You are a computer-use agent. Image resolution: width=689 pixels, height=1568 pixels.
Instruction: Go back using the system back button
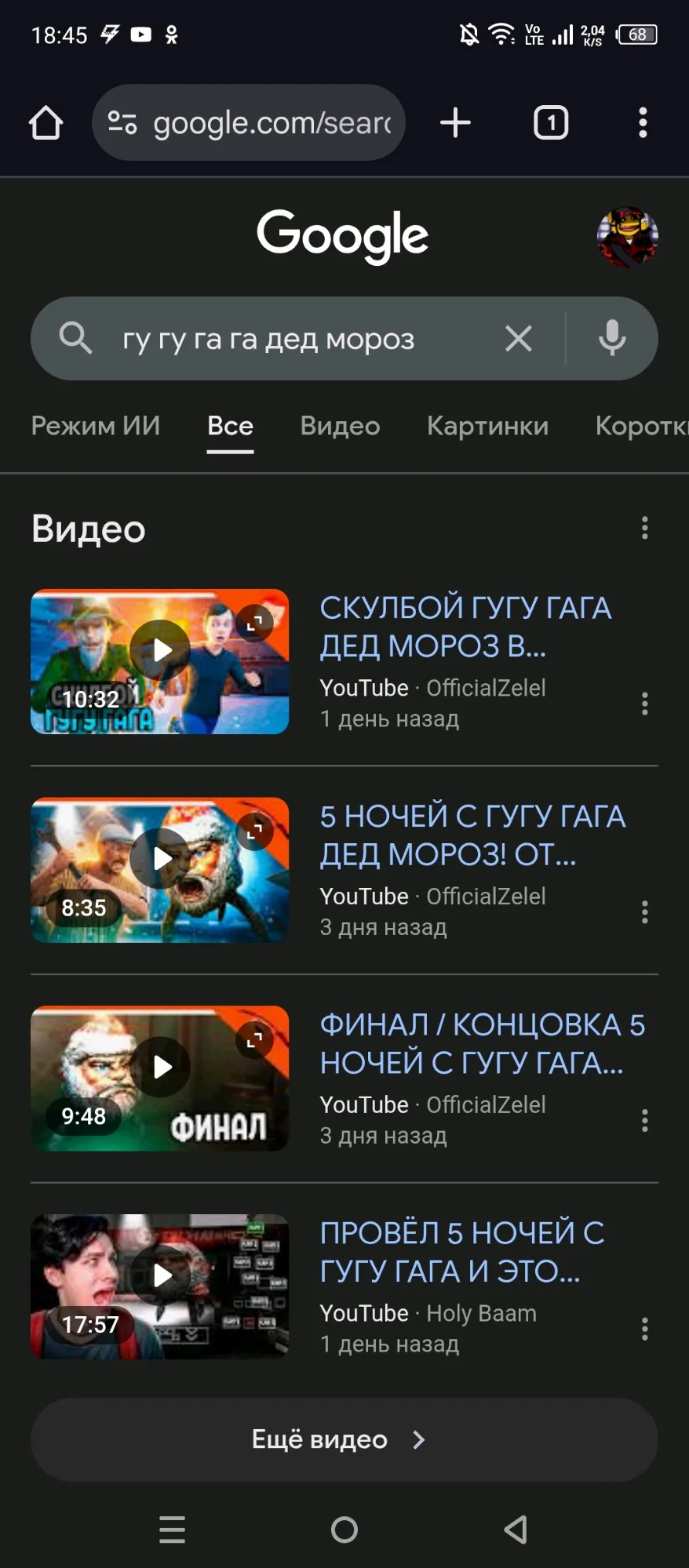[x=516, y=1529]
